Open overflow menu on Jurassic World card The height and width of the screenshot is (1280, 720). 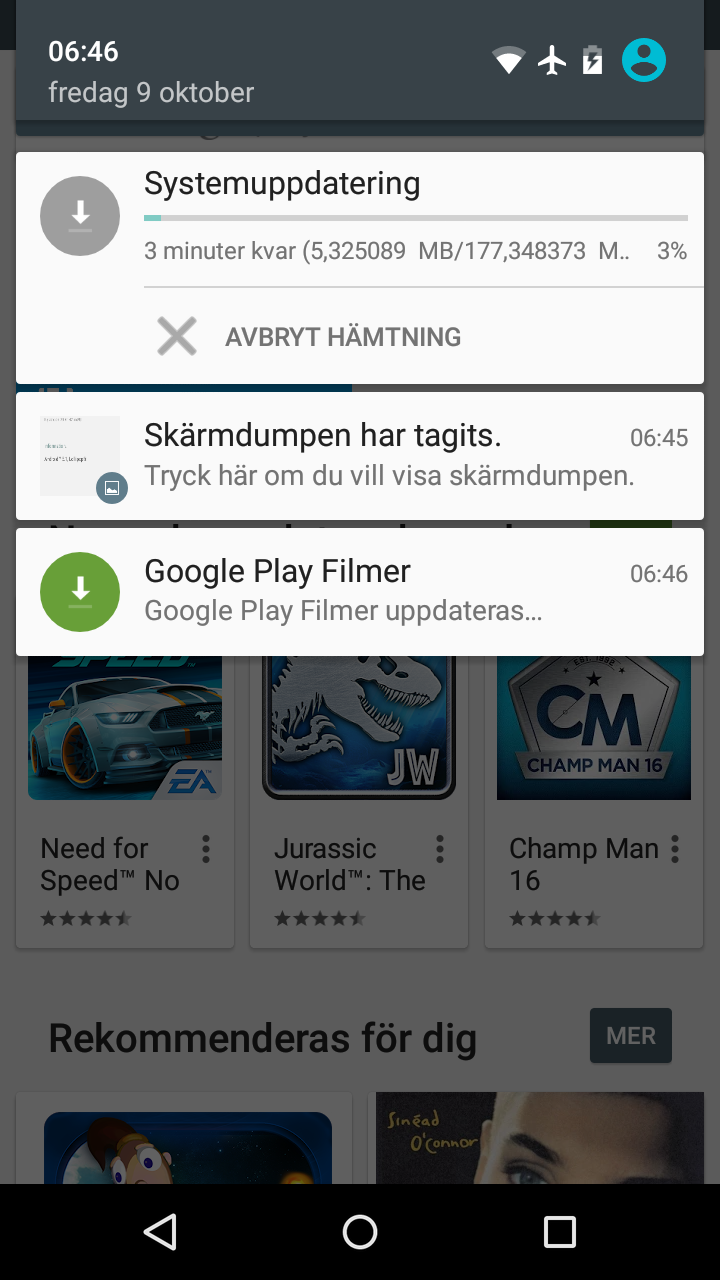[x=440, y=849]
